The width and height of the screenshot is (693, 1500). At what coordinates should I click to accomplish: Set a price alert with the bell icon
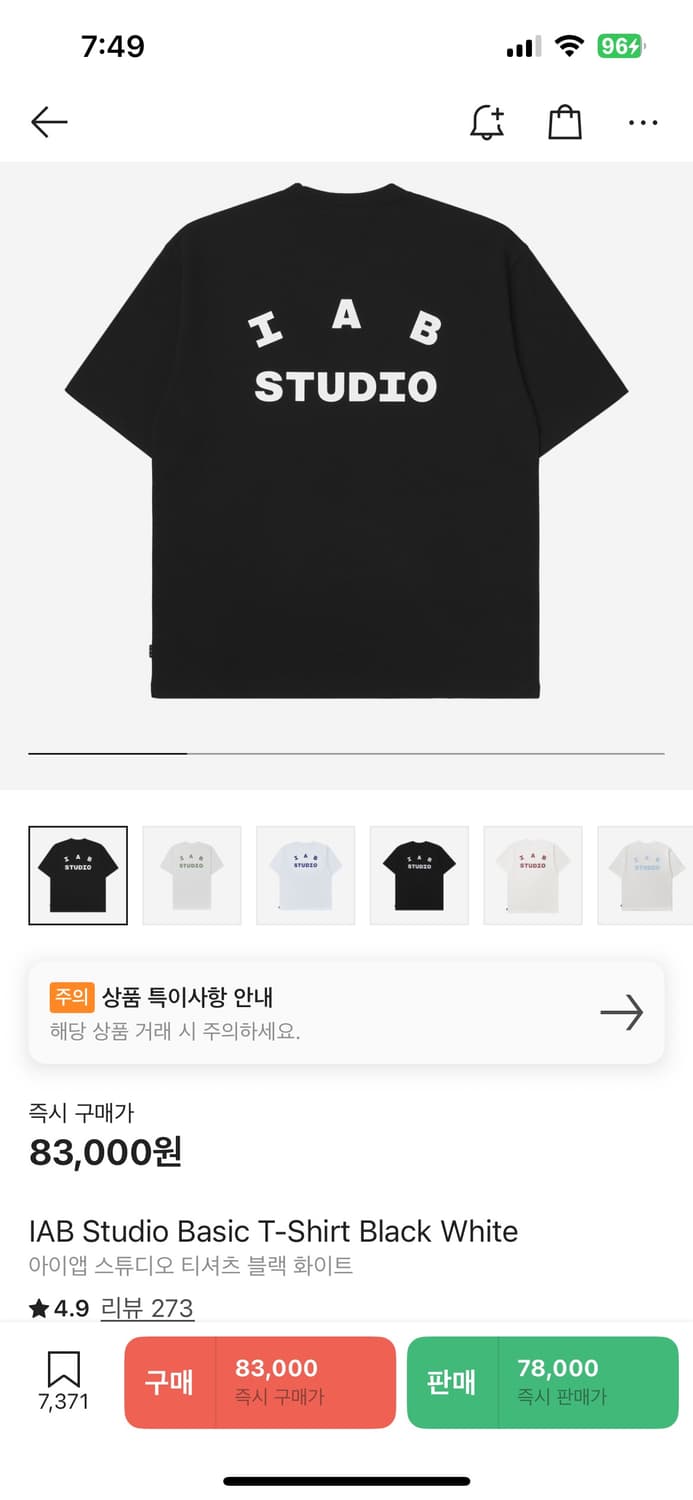coord(487,122)
